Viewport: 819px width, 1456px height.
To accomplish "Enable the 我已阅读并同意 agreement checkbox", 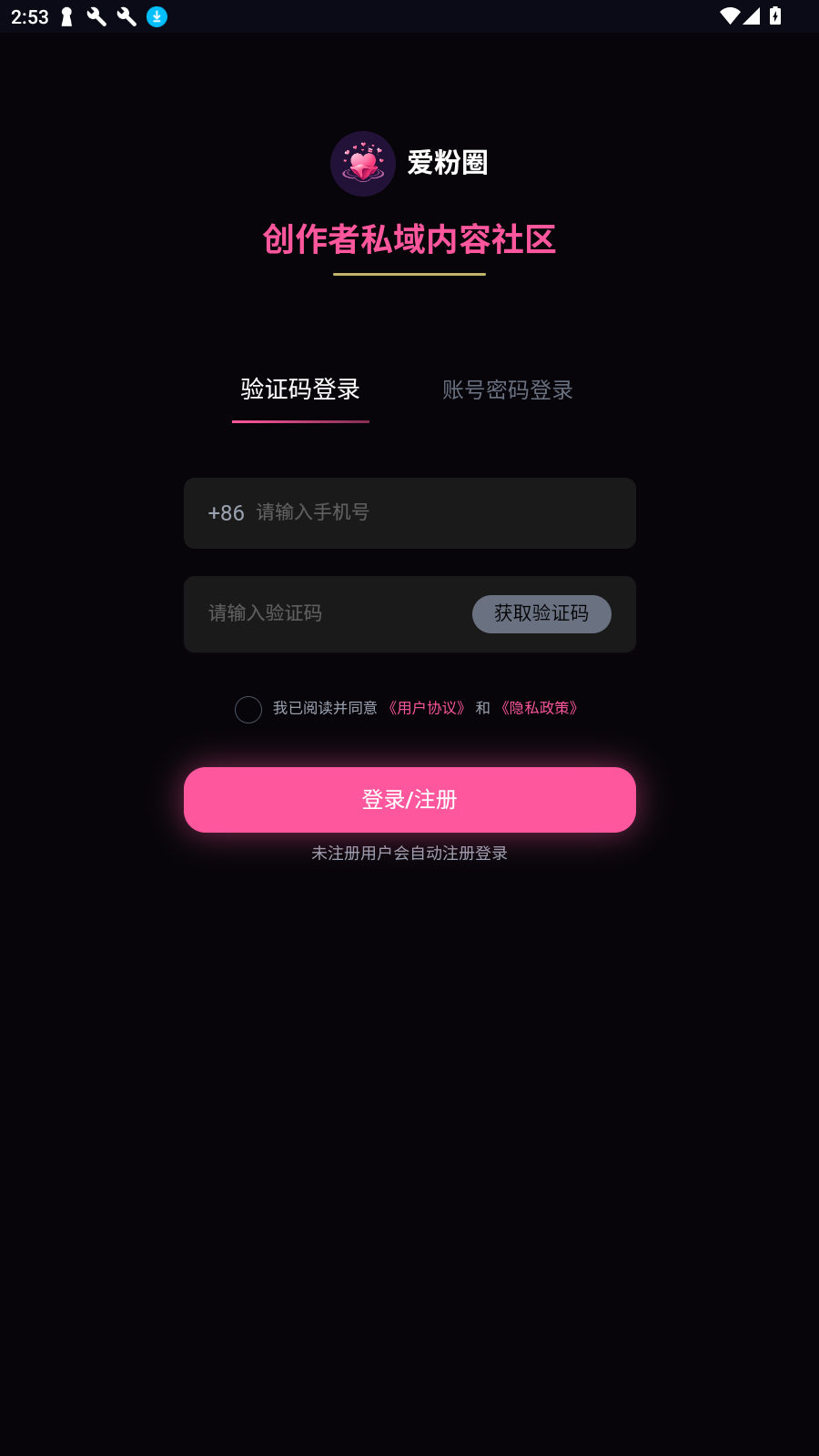I will 248,709.
